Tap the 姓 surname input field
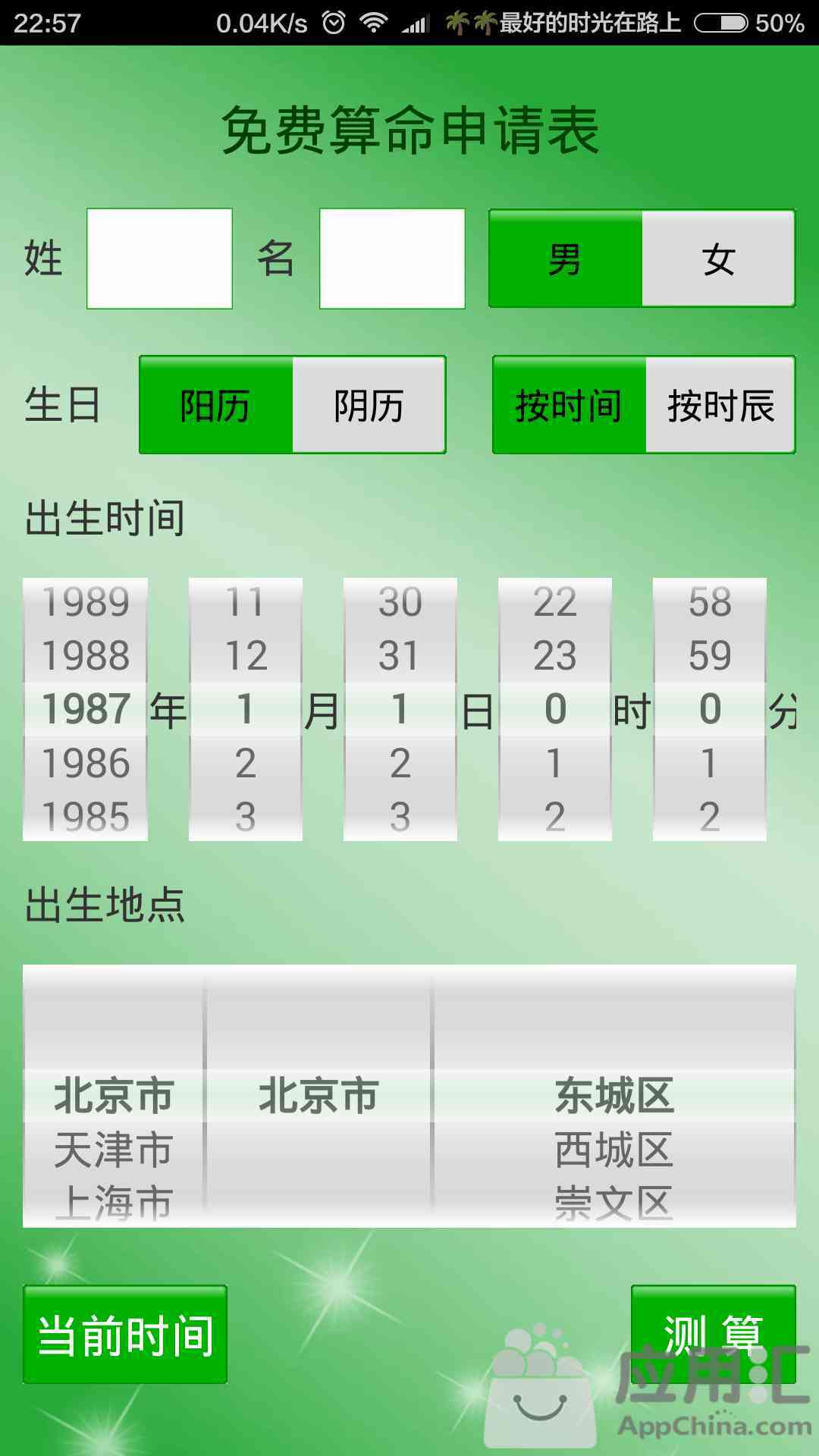This screenshot has height=1456, width=819. click(x=159, y=259)
